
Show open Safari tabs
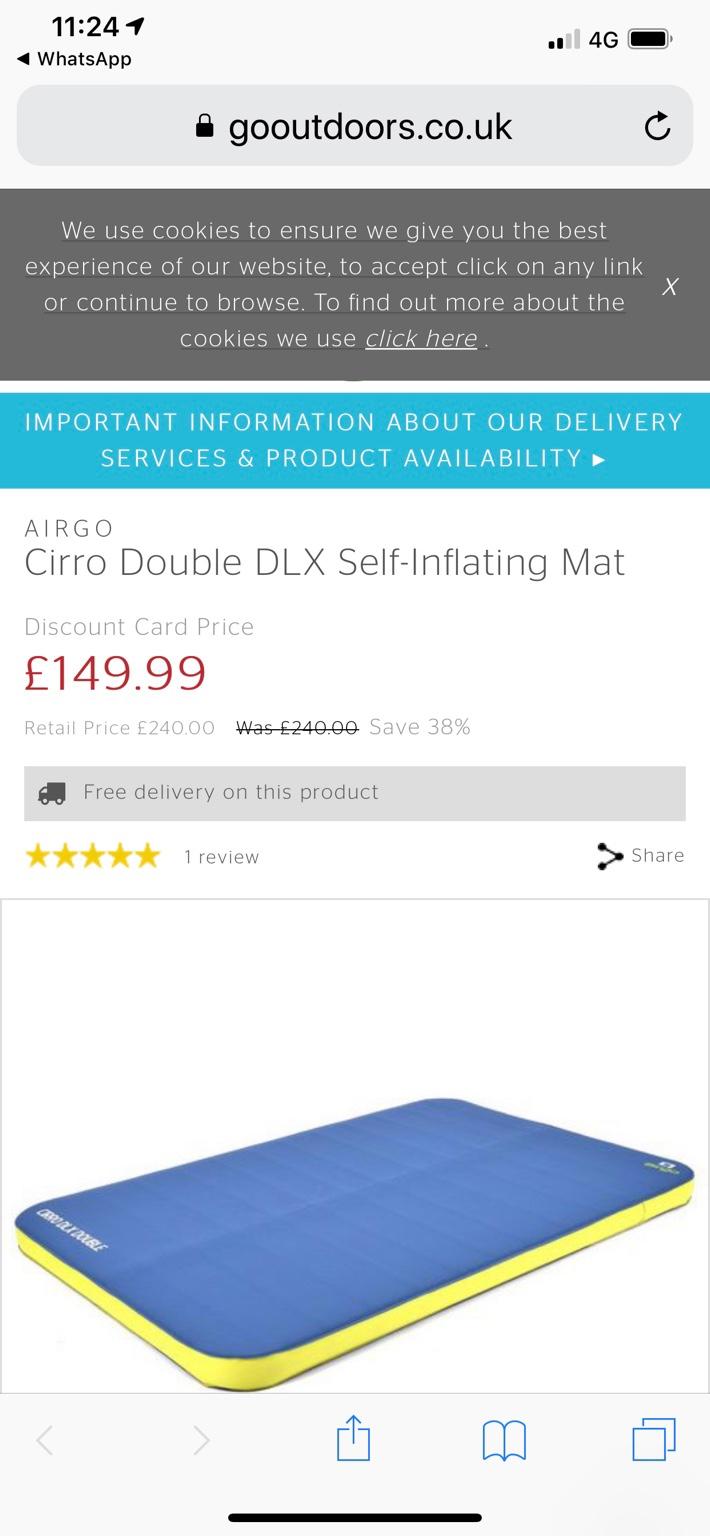click(x=654, y=1440)
